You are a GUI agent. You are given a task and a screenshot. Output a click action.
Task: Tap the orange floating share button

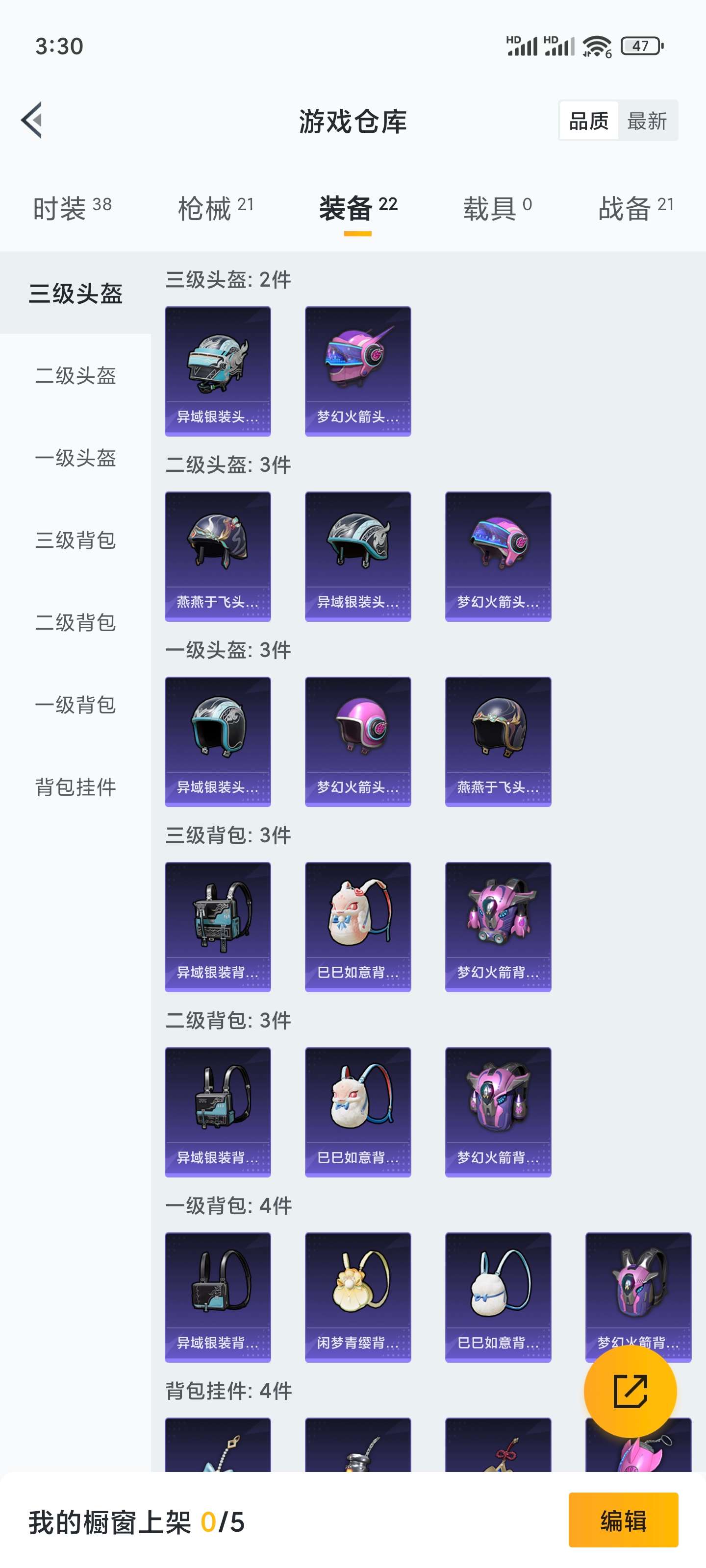[x=630, y=1391]
